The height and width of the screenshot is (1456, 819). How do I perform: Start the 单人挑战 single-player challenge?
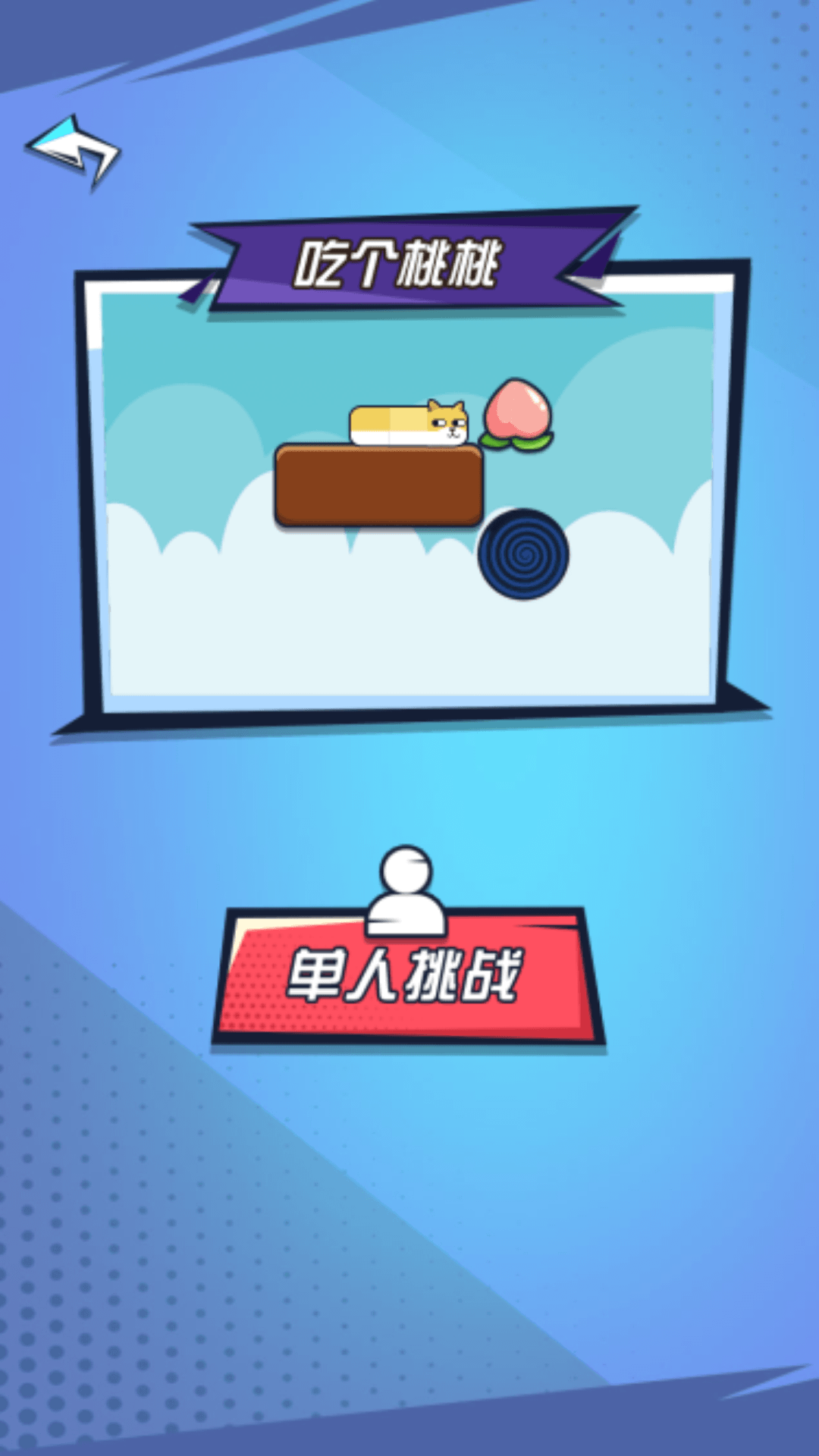tap(407, 976)
